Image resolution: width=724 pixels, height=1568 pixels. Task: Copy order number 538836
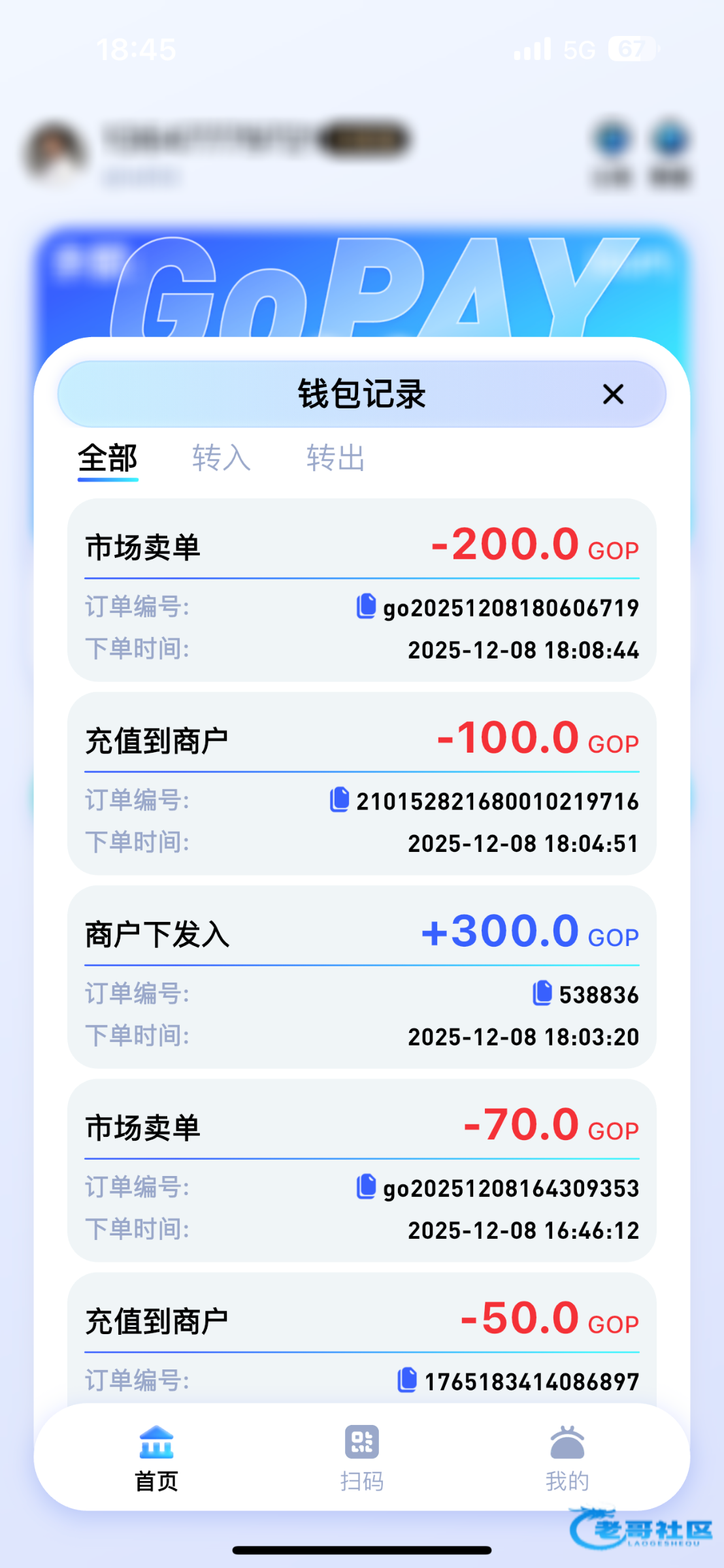[542, 993]
